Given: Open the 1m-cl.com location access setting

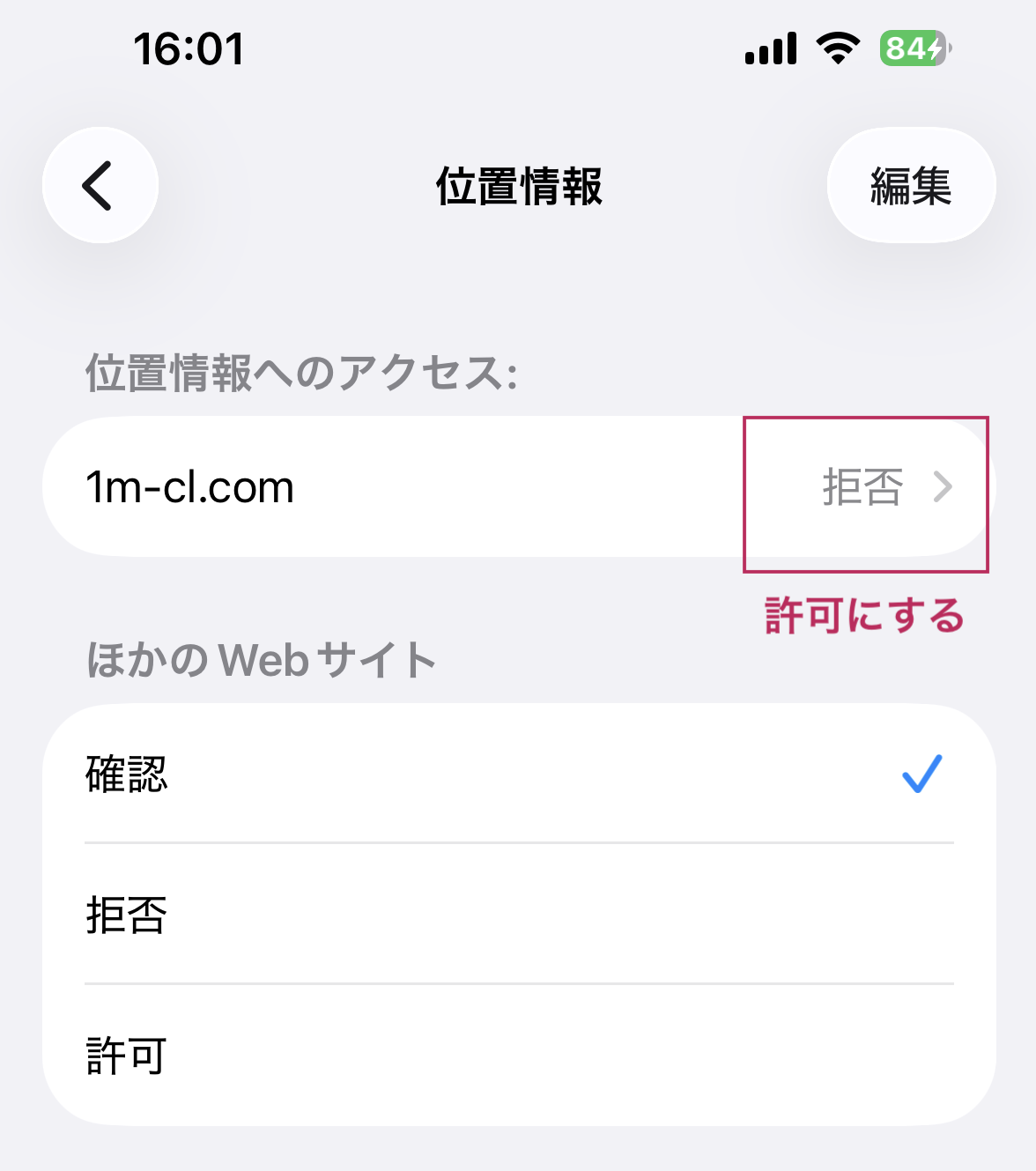Looking at the screenshot, I should [518, 486].
